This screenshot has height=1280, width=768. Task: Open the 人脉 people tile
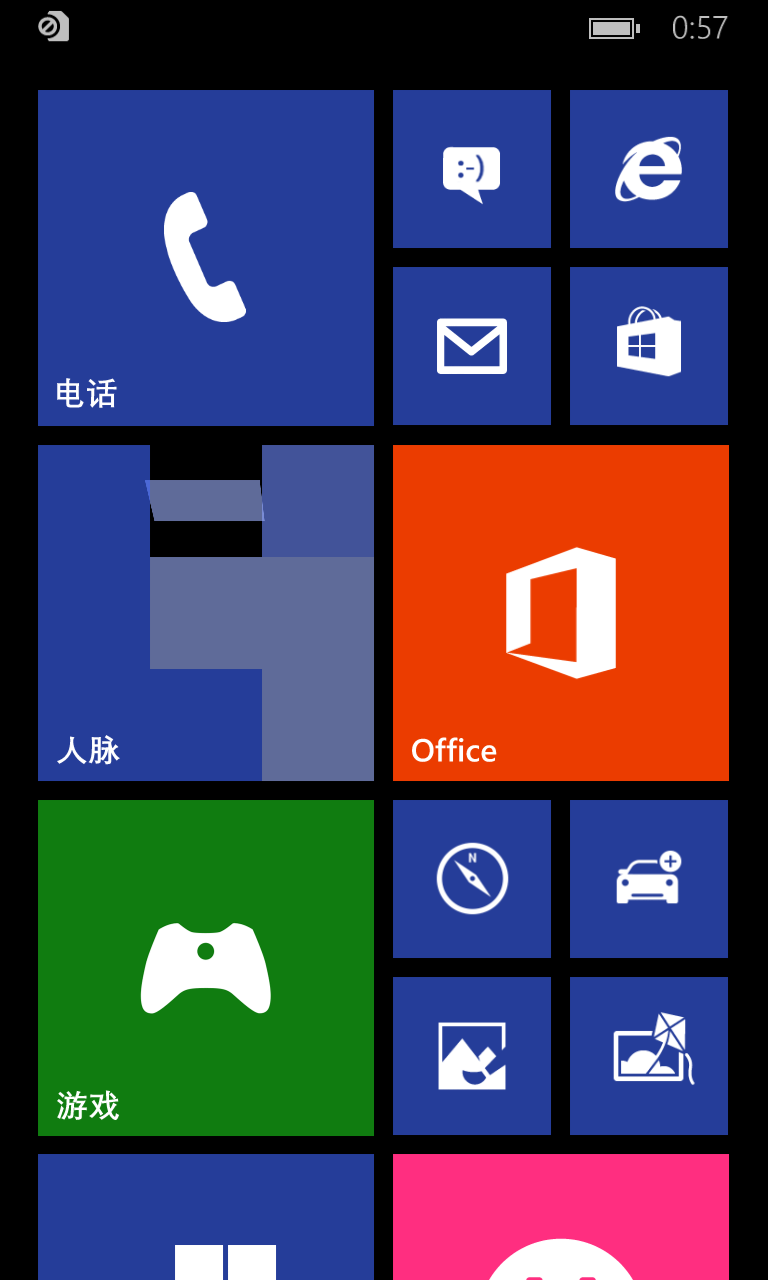click(206, 613)
